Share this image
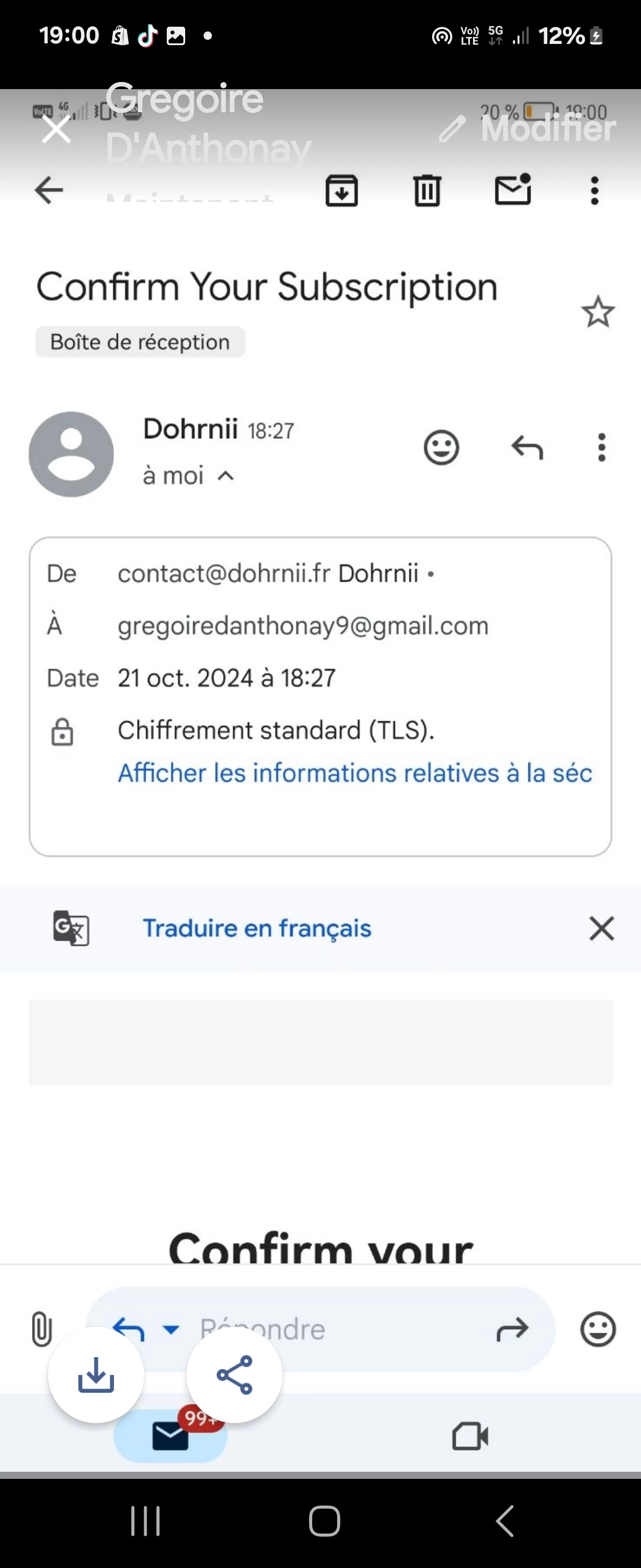This screenshot has height=1568, width=641. click(x=234, y=1374)
